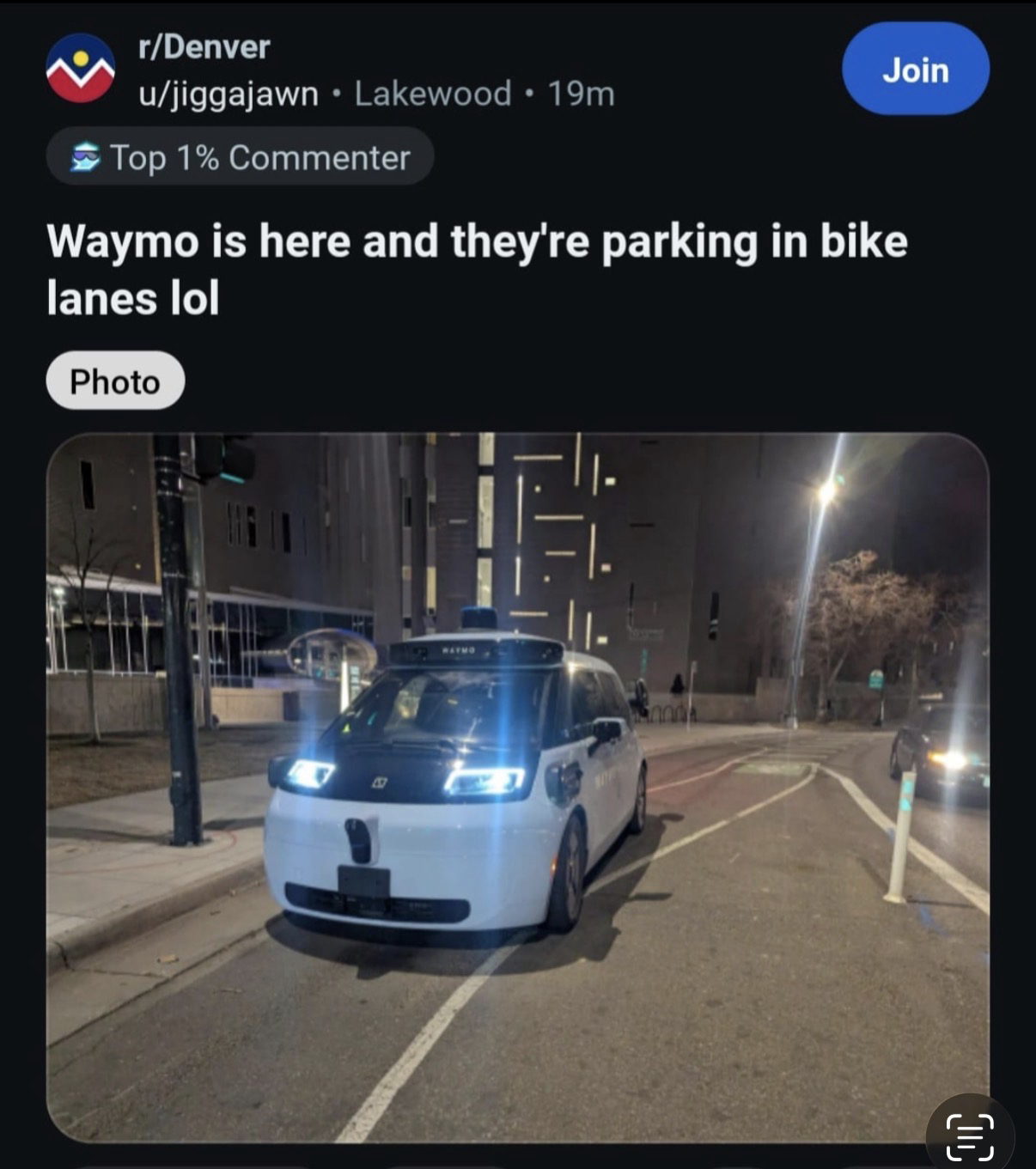Open the Waymo post photo
Image resolution: width=1036 pixels, height=1169 pixels.
pyautogui.click(x=517, y=786)
